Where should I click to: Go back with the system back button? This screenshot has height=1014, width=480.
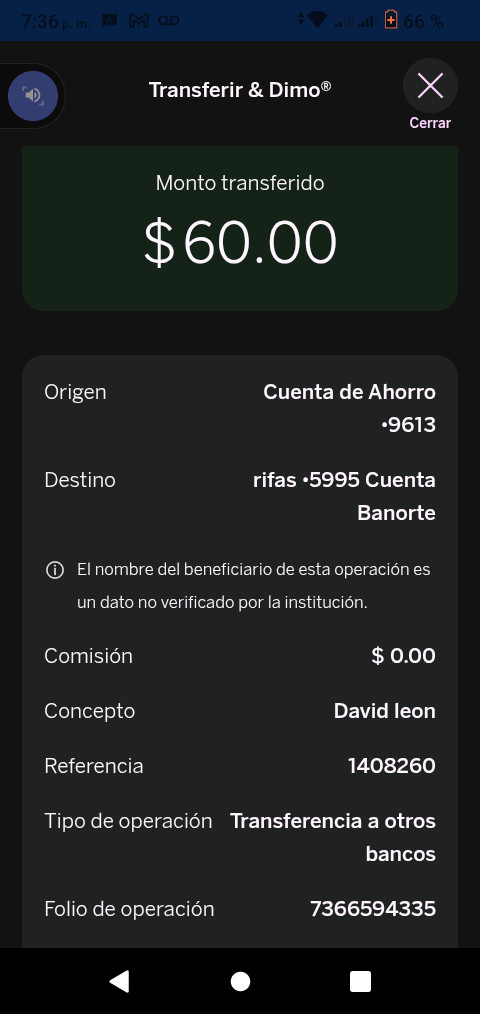120,981
